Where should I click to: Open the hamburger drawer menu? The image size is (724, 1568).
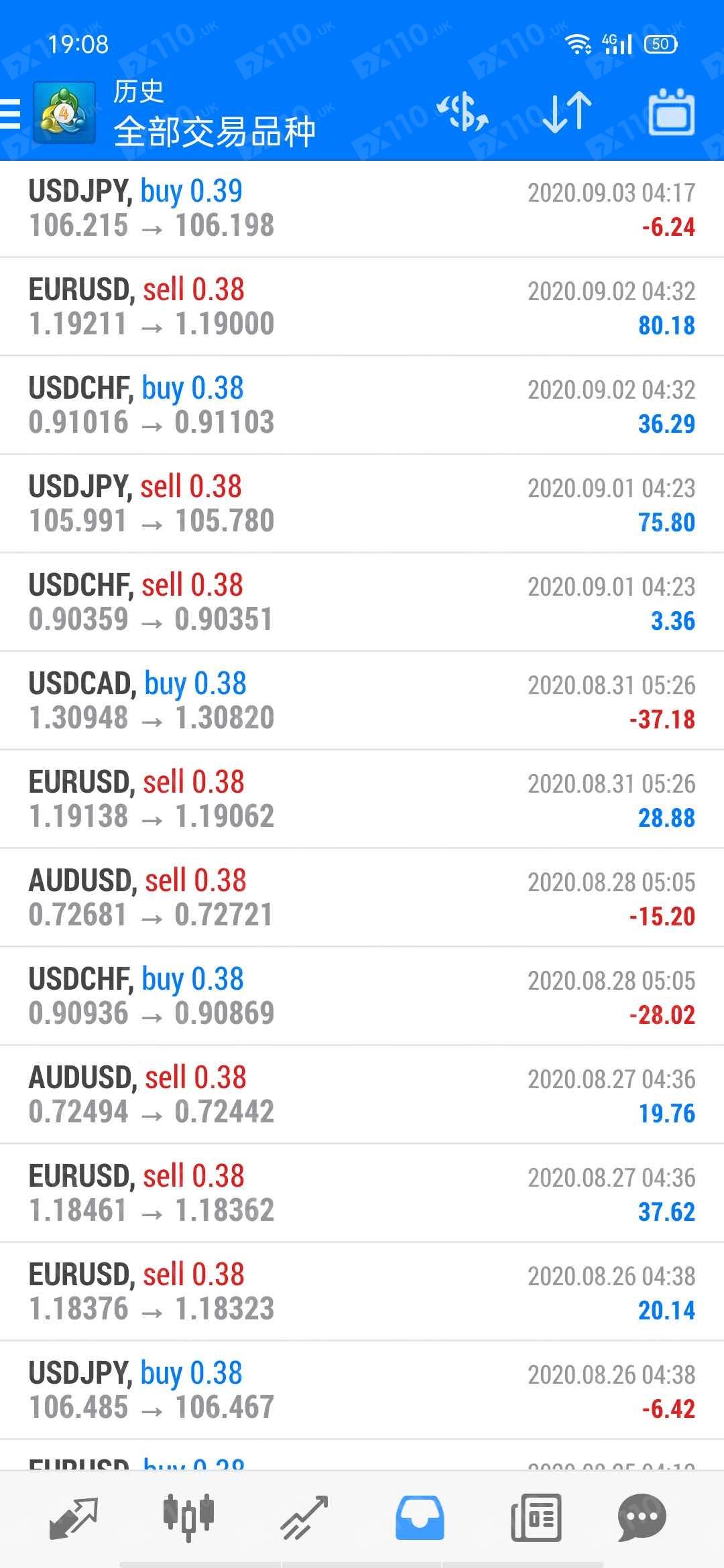(10, 114)
